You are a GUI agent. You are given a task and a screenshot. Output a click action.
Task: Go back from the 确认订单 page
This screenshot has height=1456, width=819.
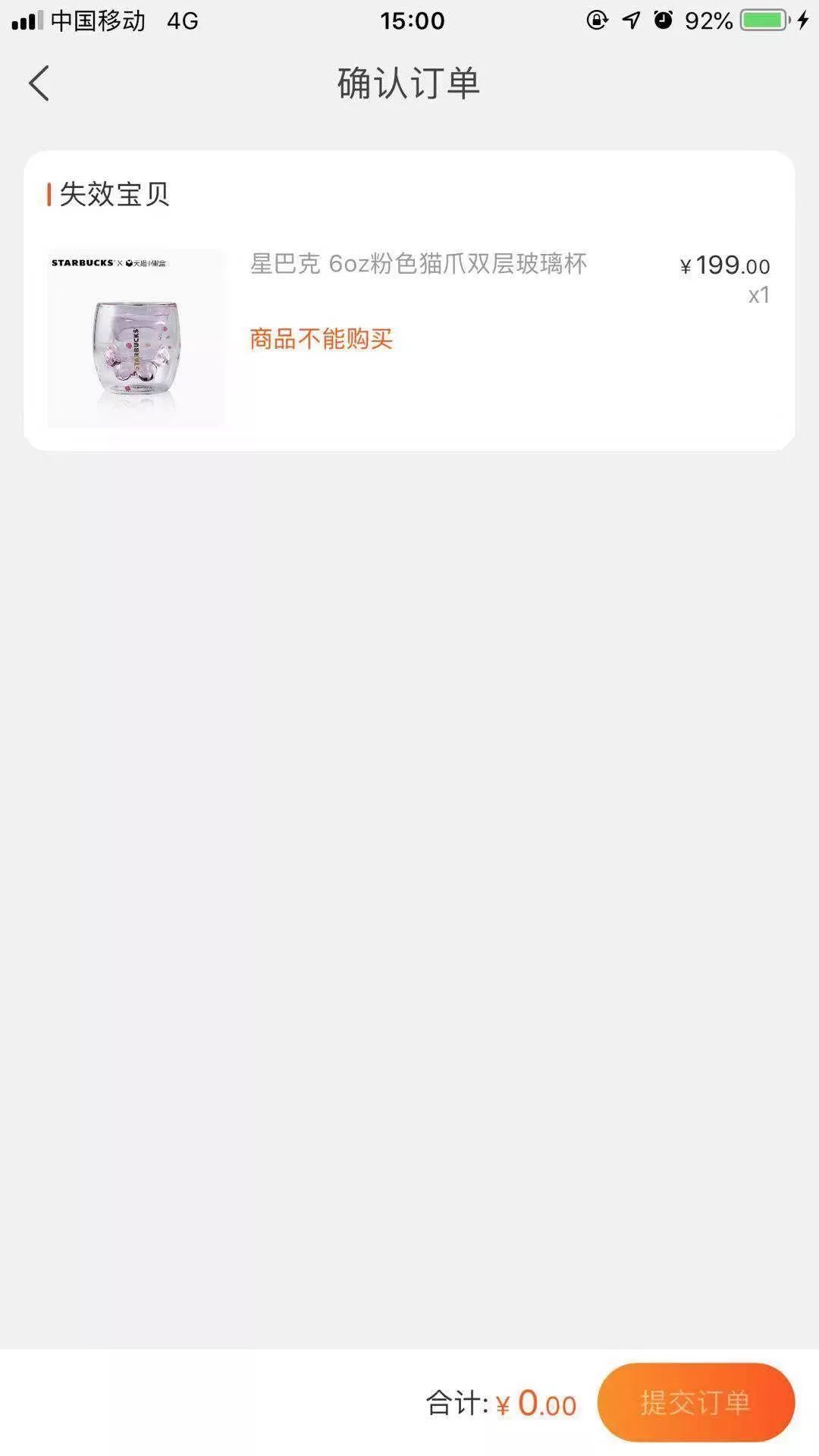(39, 83)
